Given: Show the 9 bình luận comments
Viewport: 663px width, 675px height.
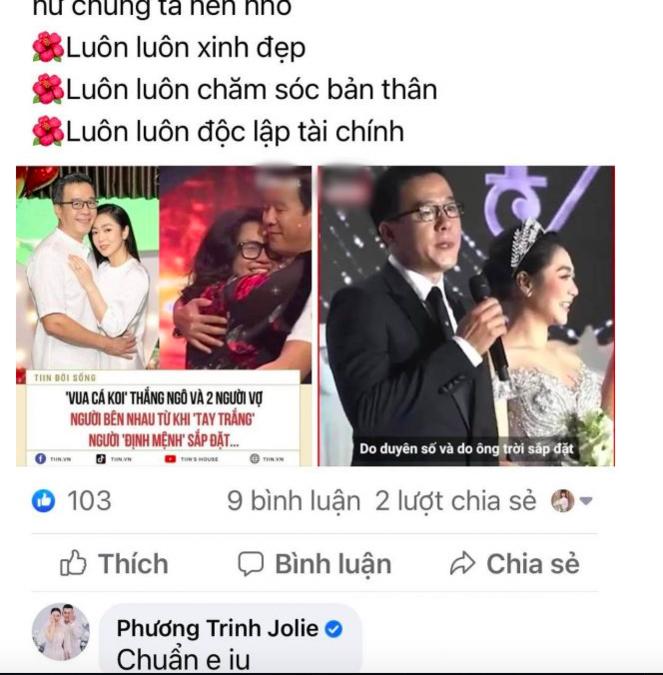Looking at the screenshot, I should pos(293,501).
